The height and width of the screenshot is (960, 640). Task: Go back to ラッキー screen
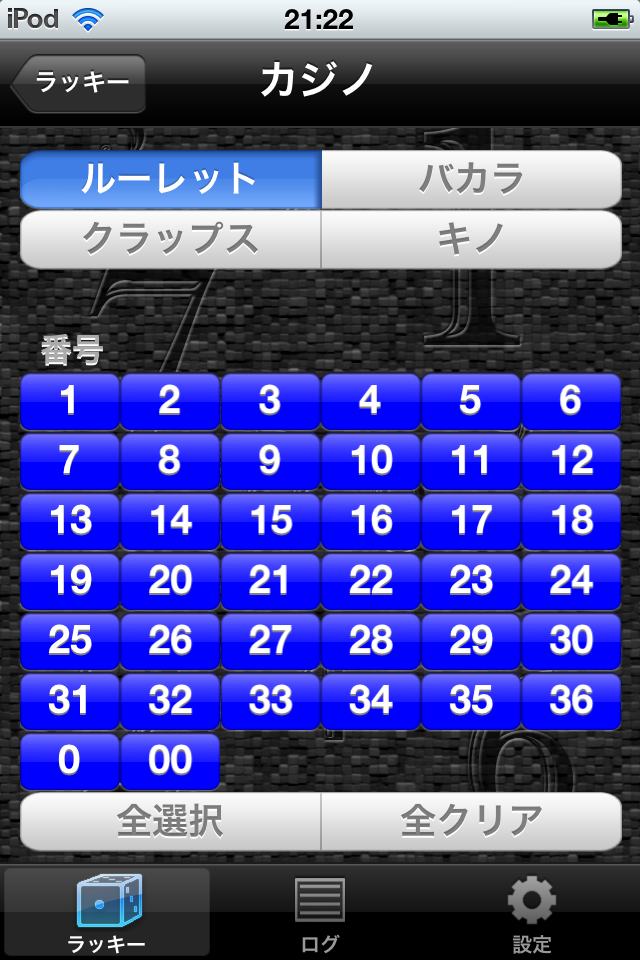click(x=82, y=83)
